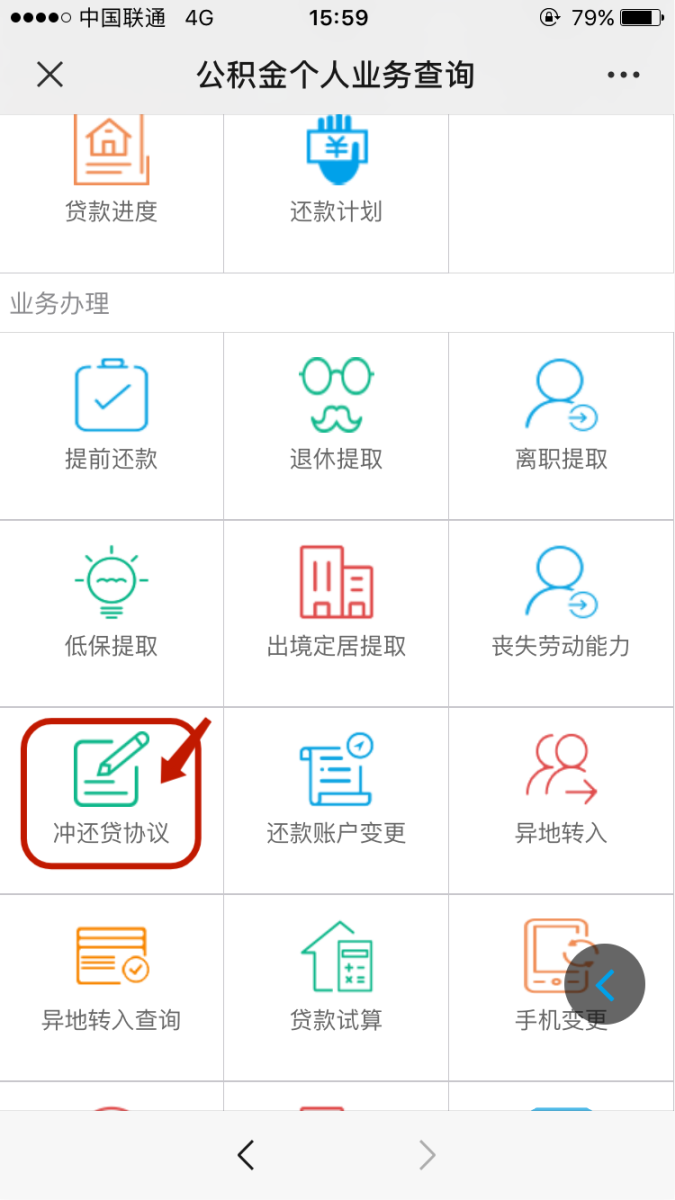Viewport: 675px width, 1200px height.
Task: Open 还款计划 repayment plan
Action: pos(336,193)
